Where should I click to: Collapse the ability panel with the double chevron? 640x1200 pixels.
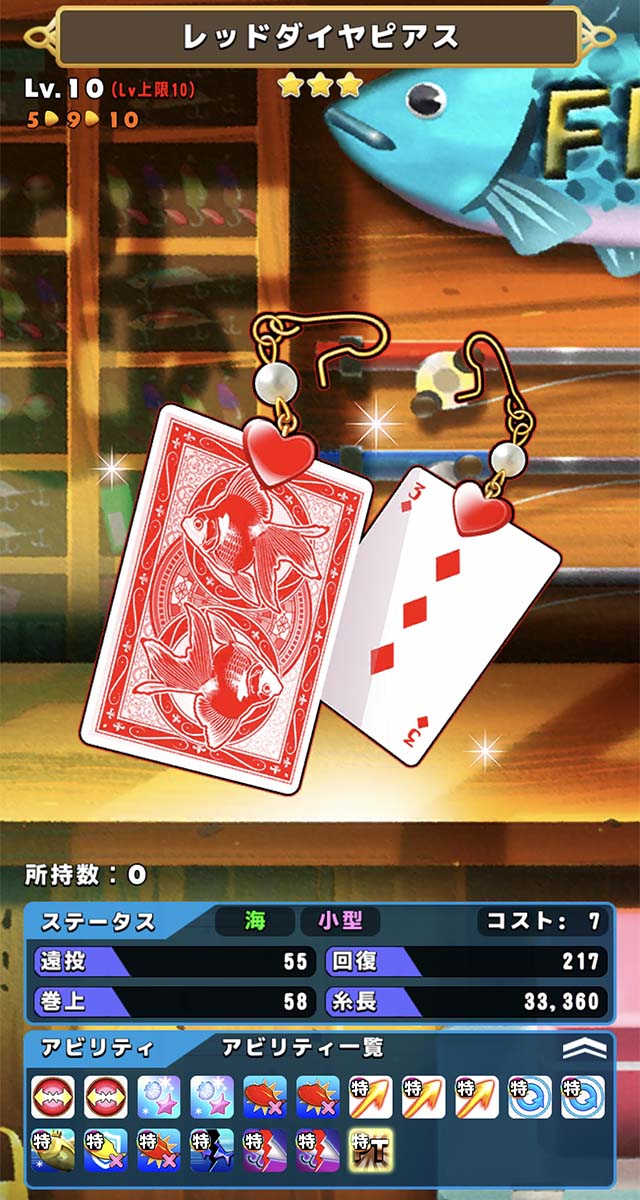click(x=583, y=1048)
